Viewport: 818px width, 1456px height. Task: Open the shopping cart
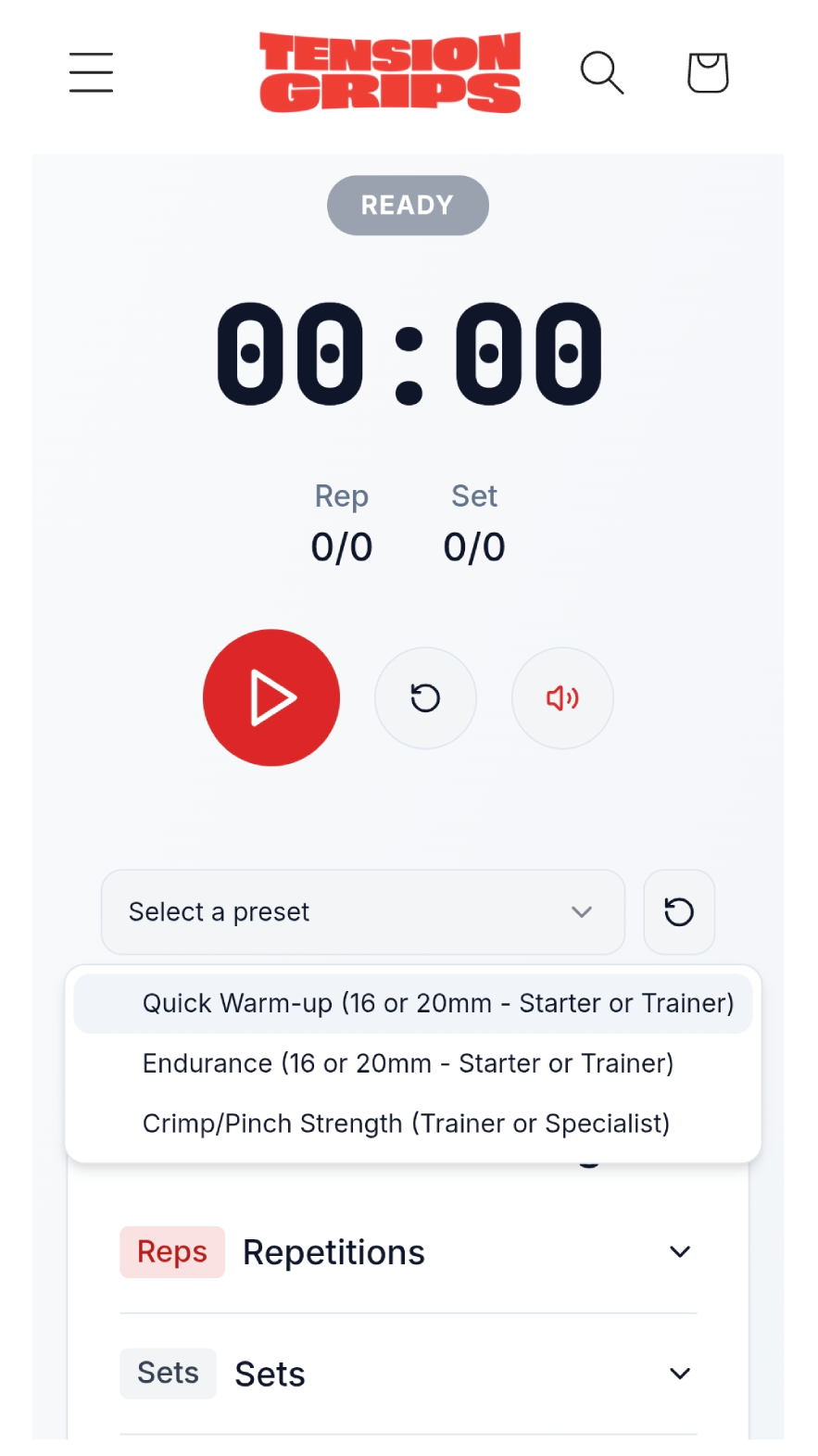coord(708,72)
